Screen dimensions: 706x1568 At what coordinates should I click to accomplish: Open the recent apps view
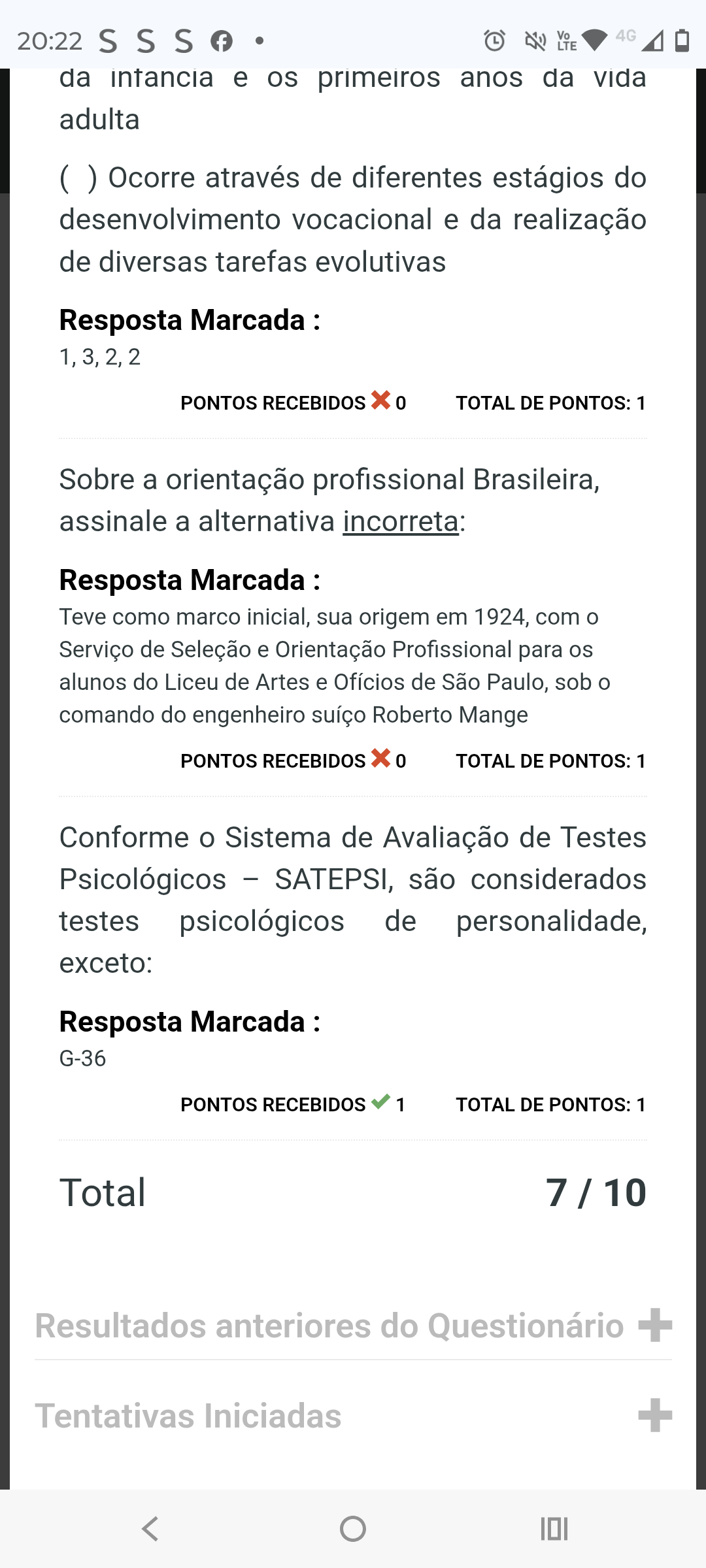[554, 1529]
